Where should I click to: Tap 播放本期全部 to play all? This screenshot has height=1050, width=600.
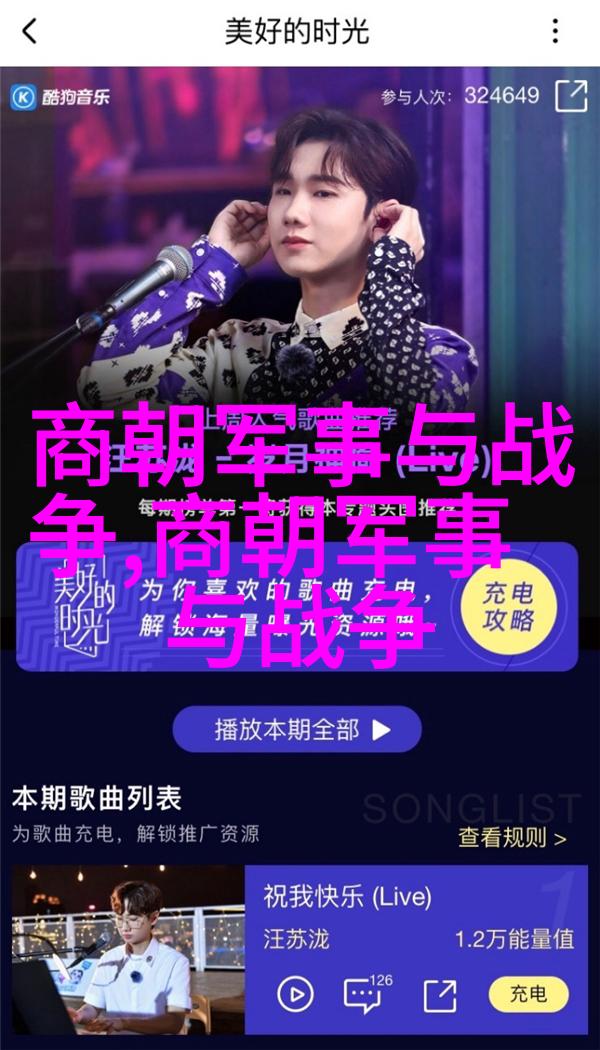tap(297, 729)
